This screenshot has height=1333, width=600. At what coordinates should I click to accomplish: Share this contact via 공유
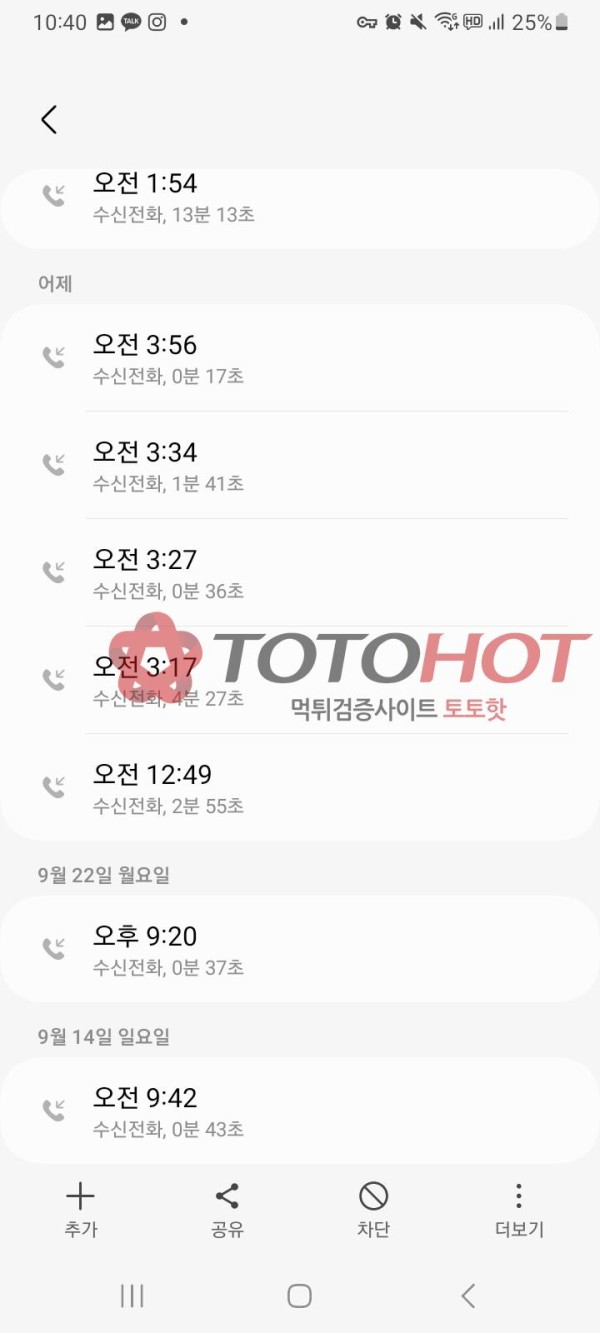click(x=227, y=1209)
